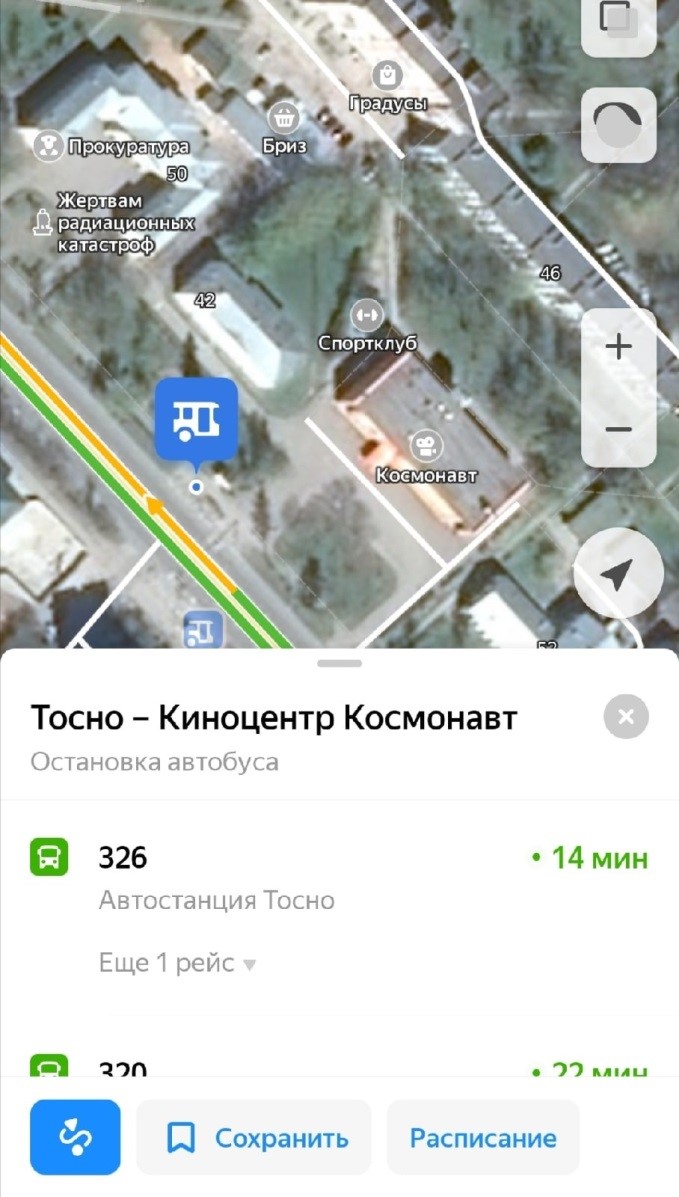Select the Градусы shop marker
This screenshot has width=679, height=1197.
pos(387,75)
